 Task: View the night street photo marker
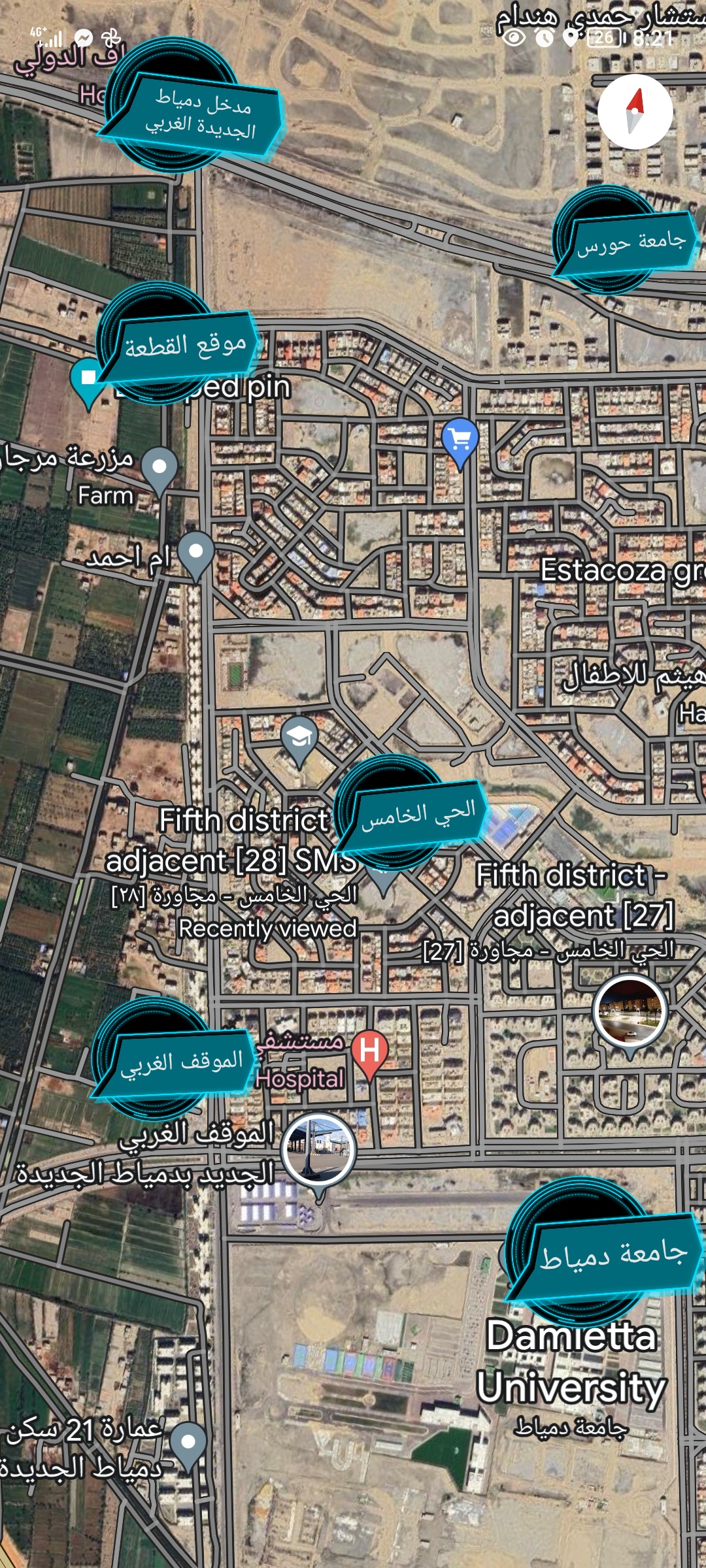tap(630, 1012)
